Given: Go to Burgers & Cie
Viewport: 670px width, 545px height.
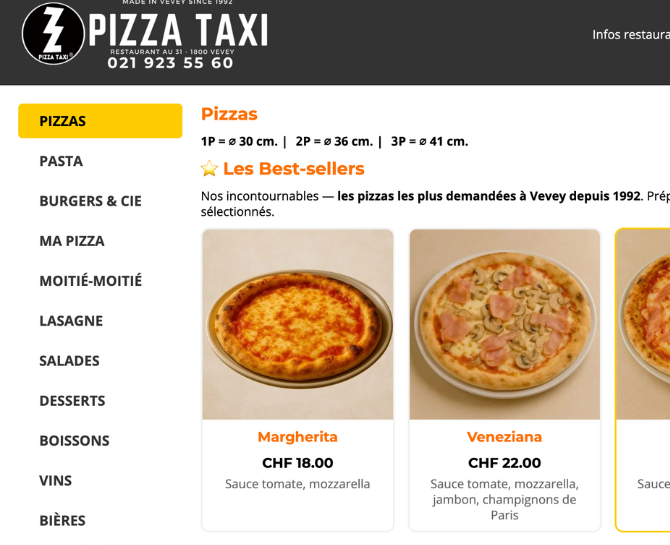Looking at the screenshot, I should [91, 201].
